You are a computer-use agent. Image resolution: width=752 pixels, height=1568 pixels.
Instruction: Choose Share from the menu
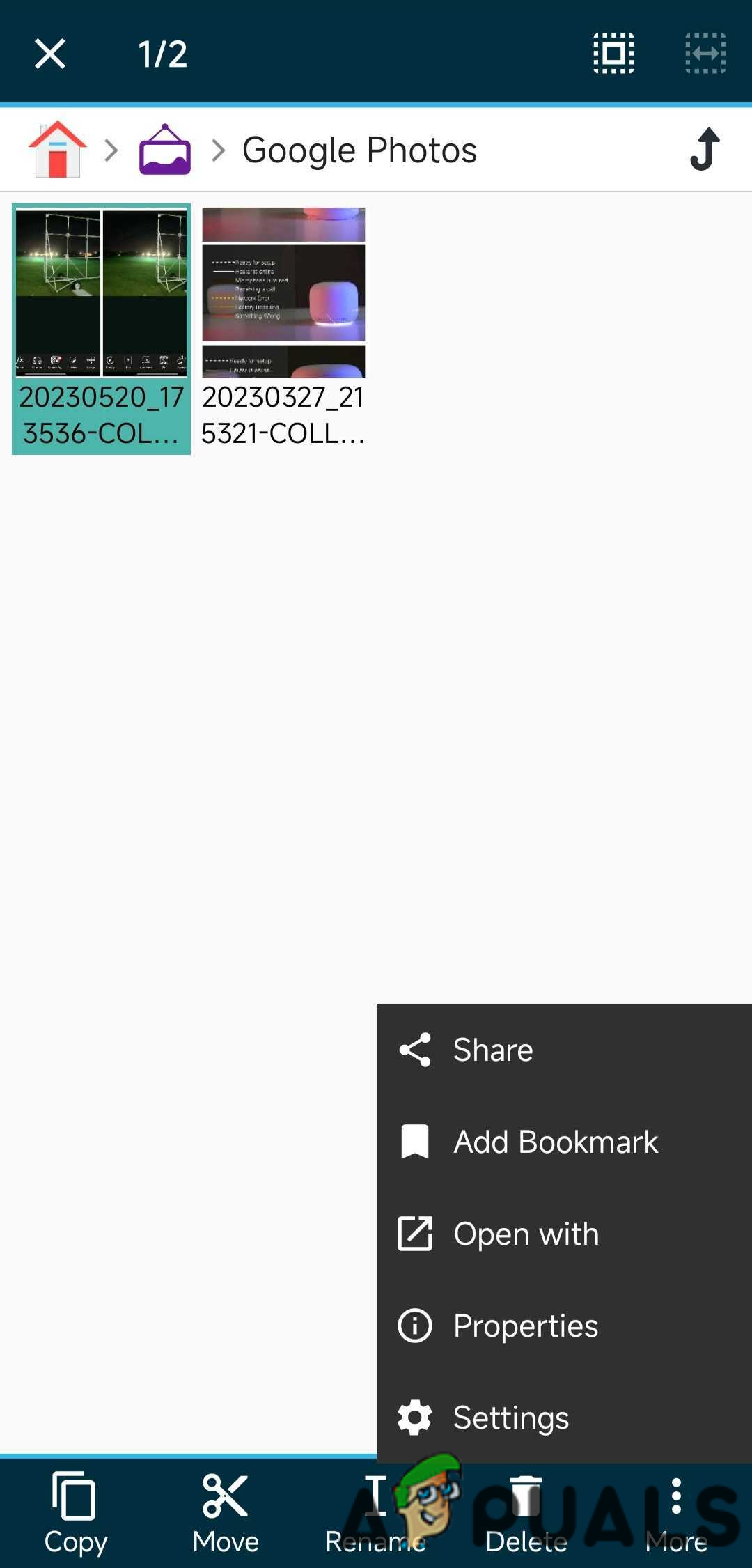click(x=493, y=1050)
